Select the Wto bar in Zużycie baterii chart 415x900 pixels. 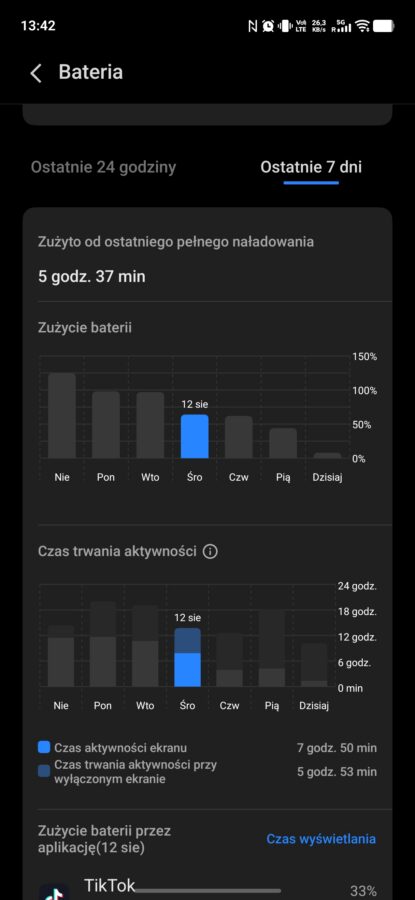click(x=150, y=425)
